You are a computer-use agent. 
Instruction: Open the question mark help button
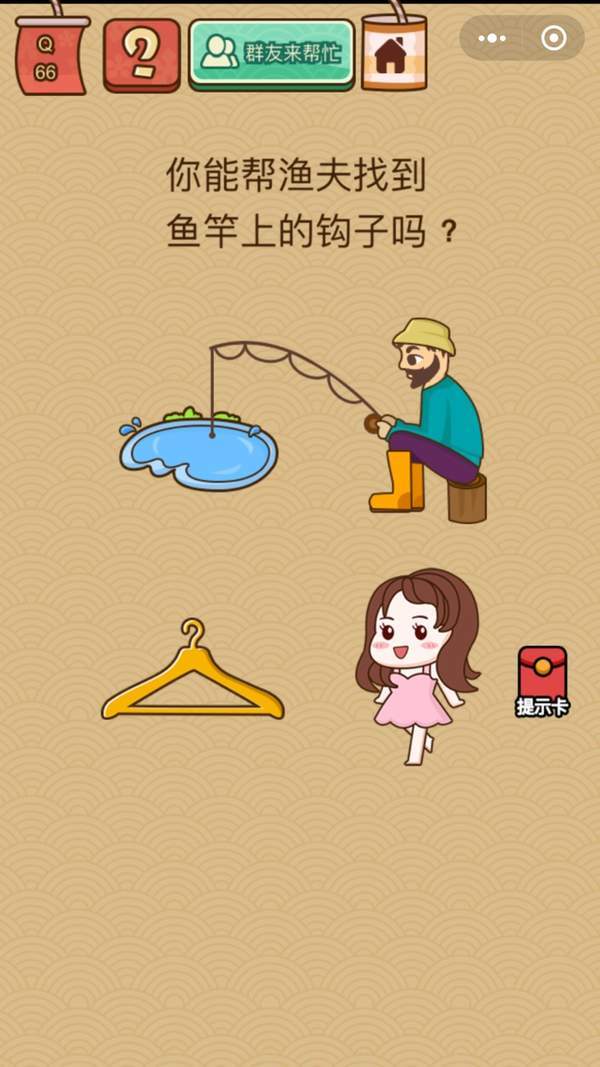141,55
